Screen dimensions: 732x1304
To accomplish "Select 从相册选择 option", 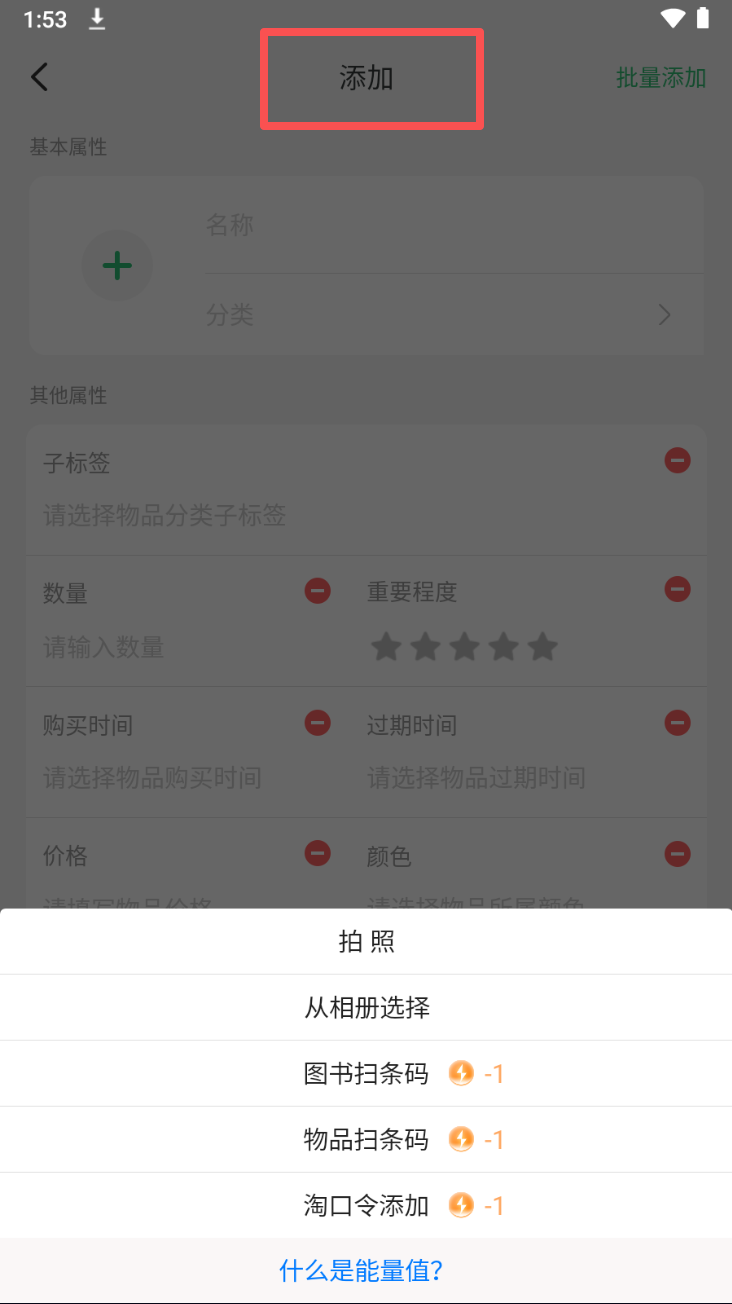I will click(x=366, y=1007).
